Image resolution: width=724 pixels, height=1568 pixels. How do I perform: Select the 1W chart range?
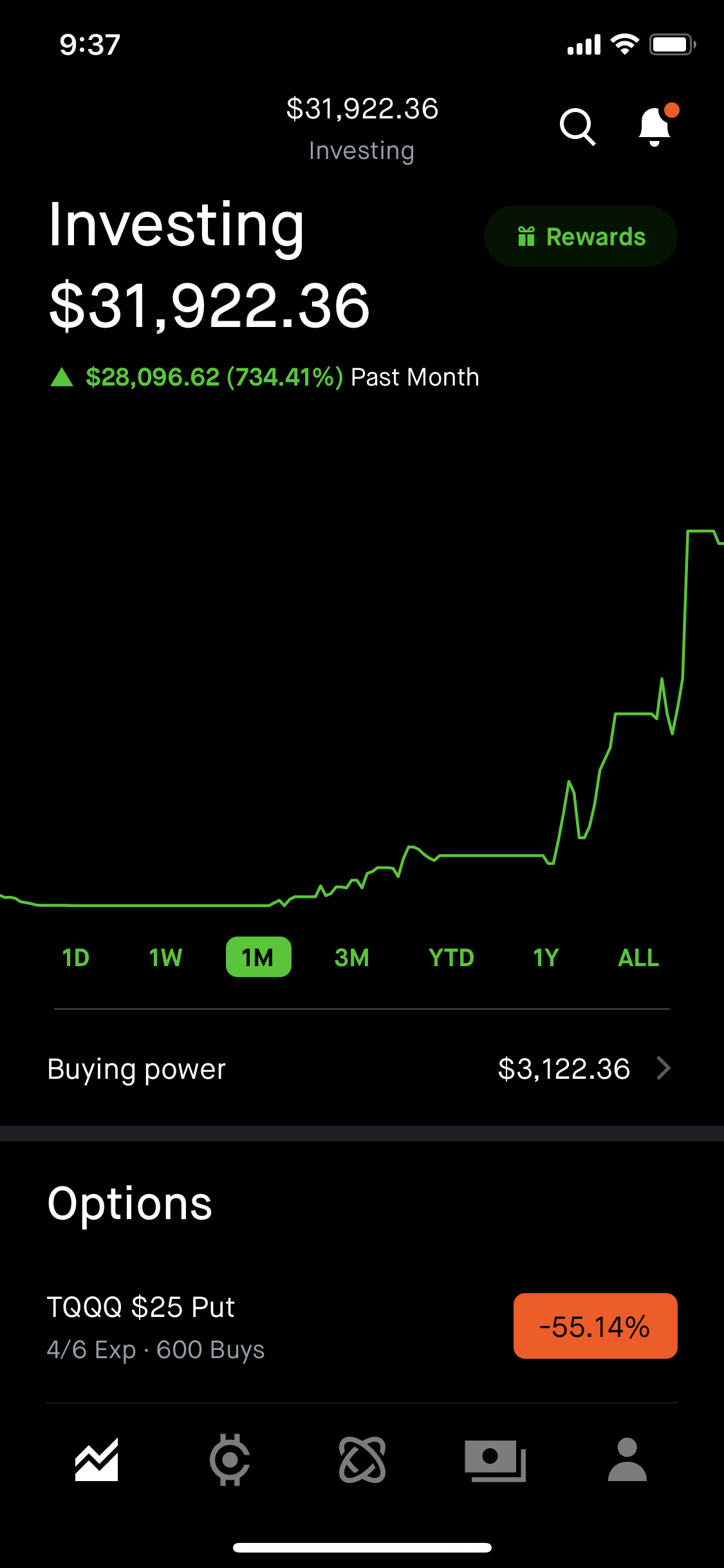pos(165,958)
